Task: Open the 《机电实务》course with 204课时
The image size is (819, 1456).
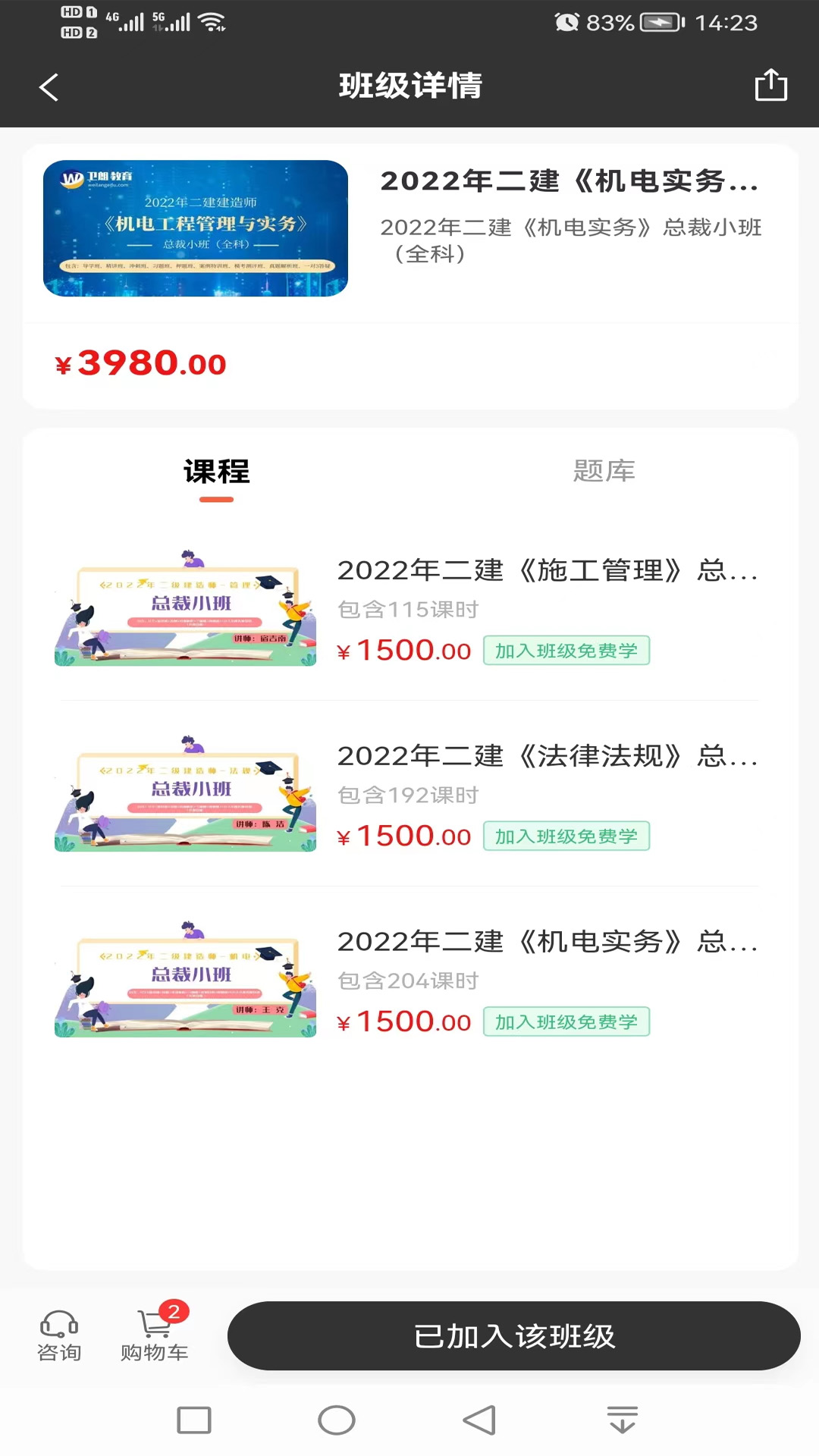Action: coord(546,942)
